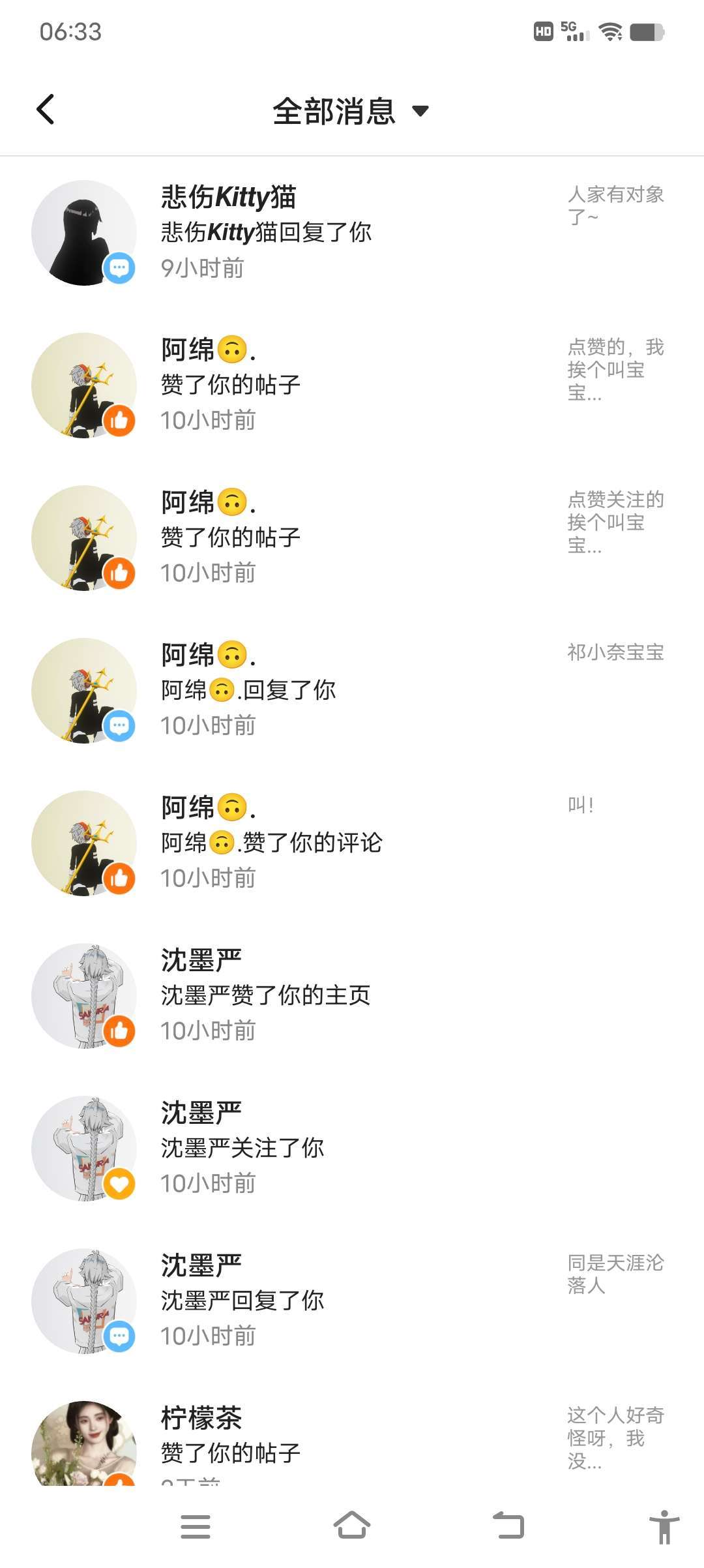Image resolution: width=704 pixels, height=1568 pixels.
Task: Open 阿绵赞了你的评论 notification
Action: 352,843
